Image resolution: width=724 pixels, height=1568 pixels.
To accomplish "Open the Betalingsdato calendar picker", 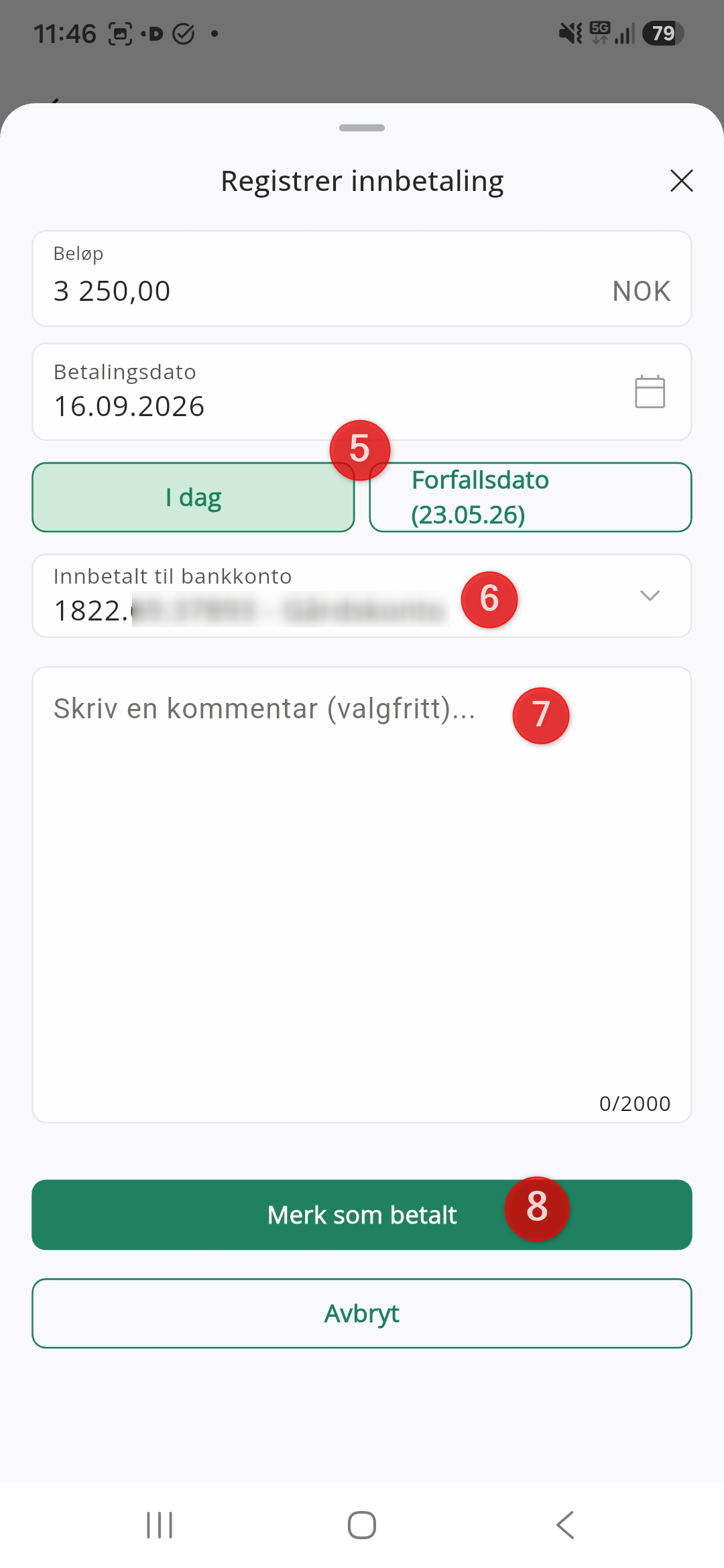I will point(650,392).
